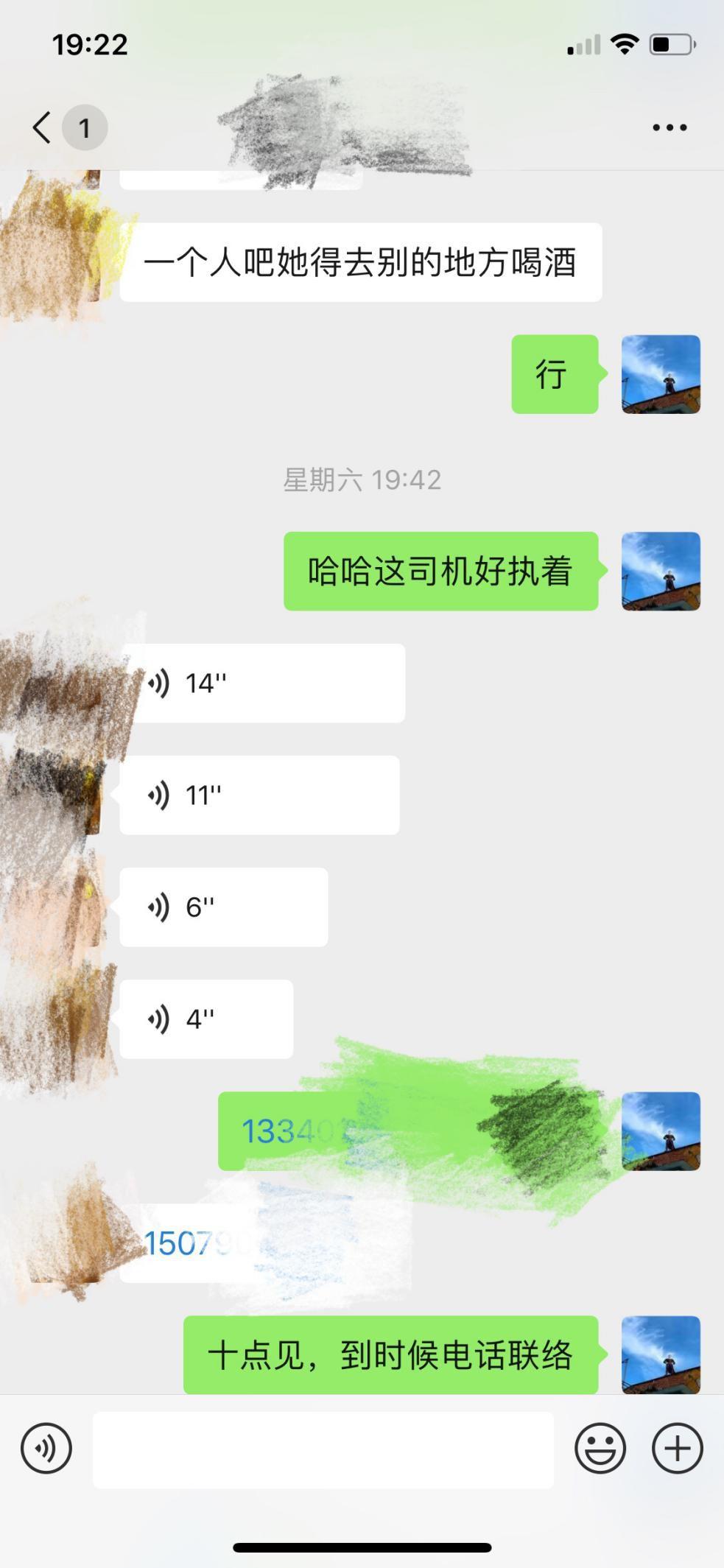The height and width of the screenshot is (1568, 724).
Task: Open the emoji picker icon
Action: 600,1447
